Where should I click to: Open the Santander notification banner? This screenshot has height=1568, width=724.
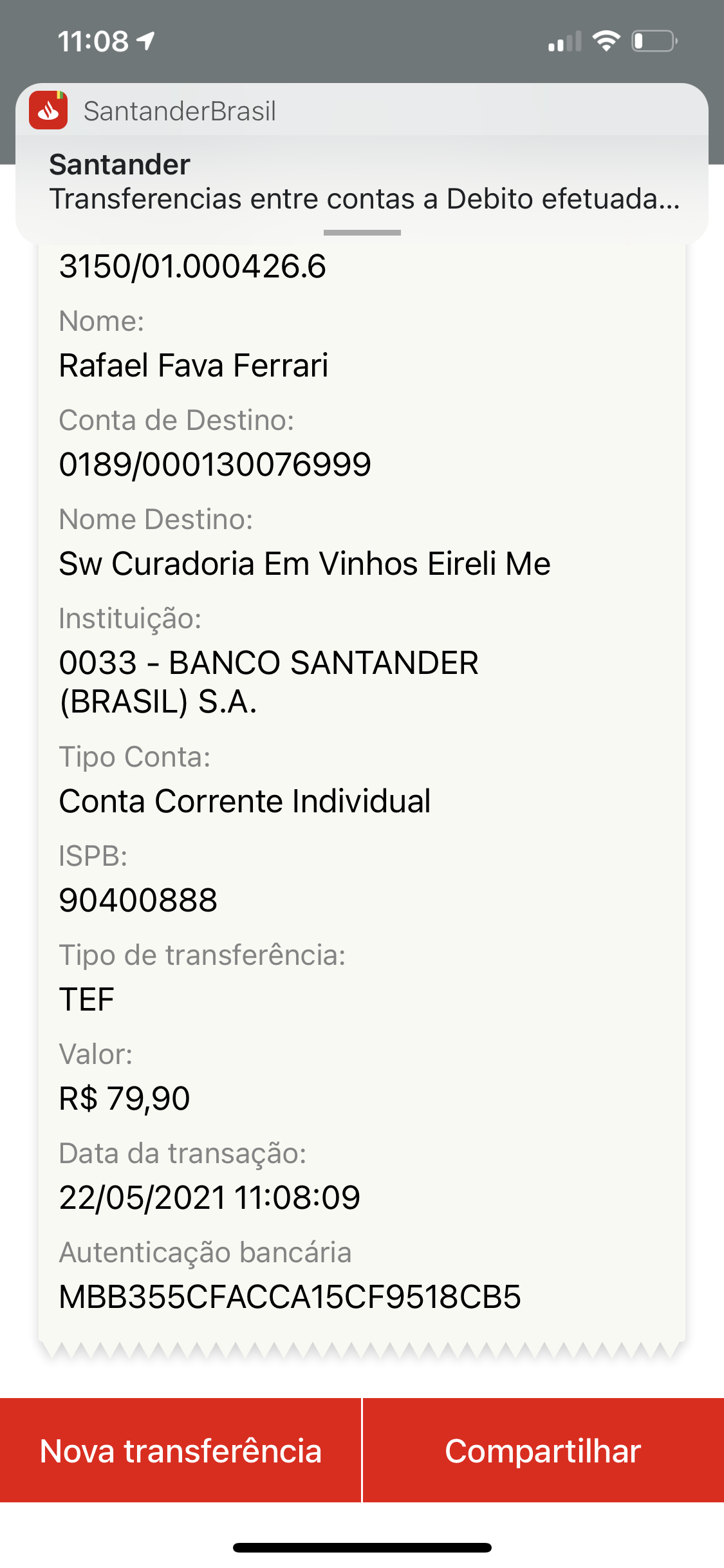coord(362,164)
